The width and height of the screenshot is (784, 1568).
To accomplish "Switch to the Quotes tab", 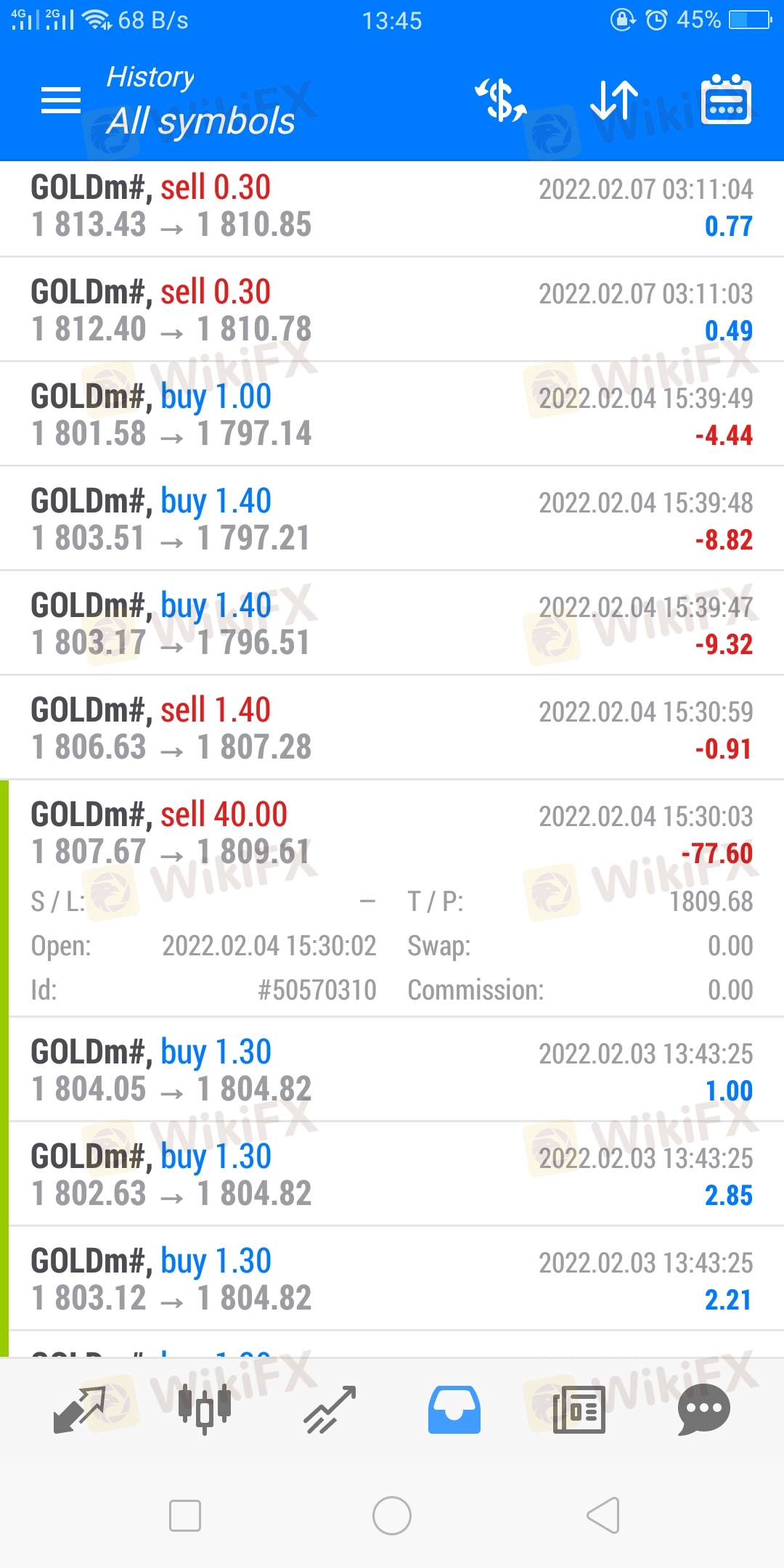I will 80,1410.
